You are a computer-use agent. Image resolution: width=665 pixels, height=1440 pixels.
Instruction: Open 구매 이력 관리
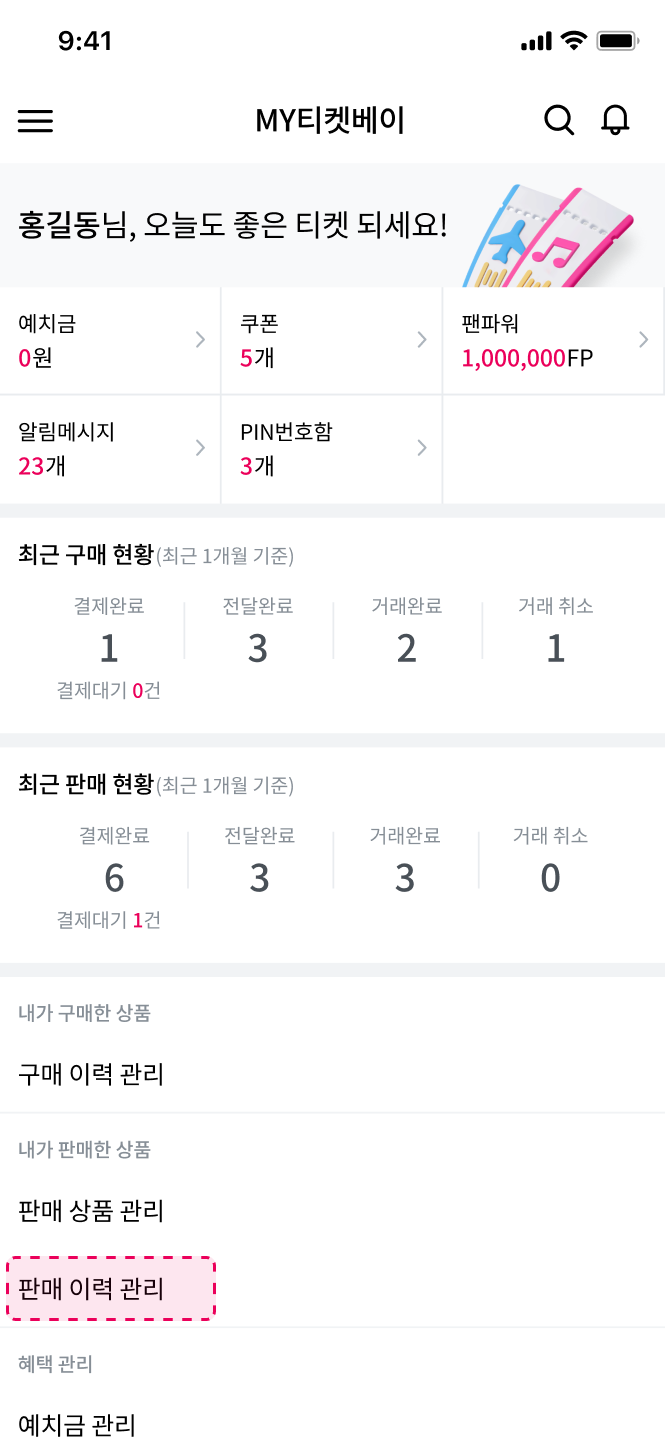[332, 1075]
